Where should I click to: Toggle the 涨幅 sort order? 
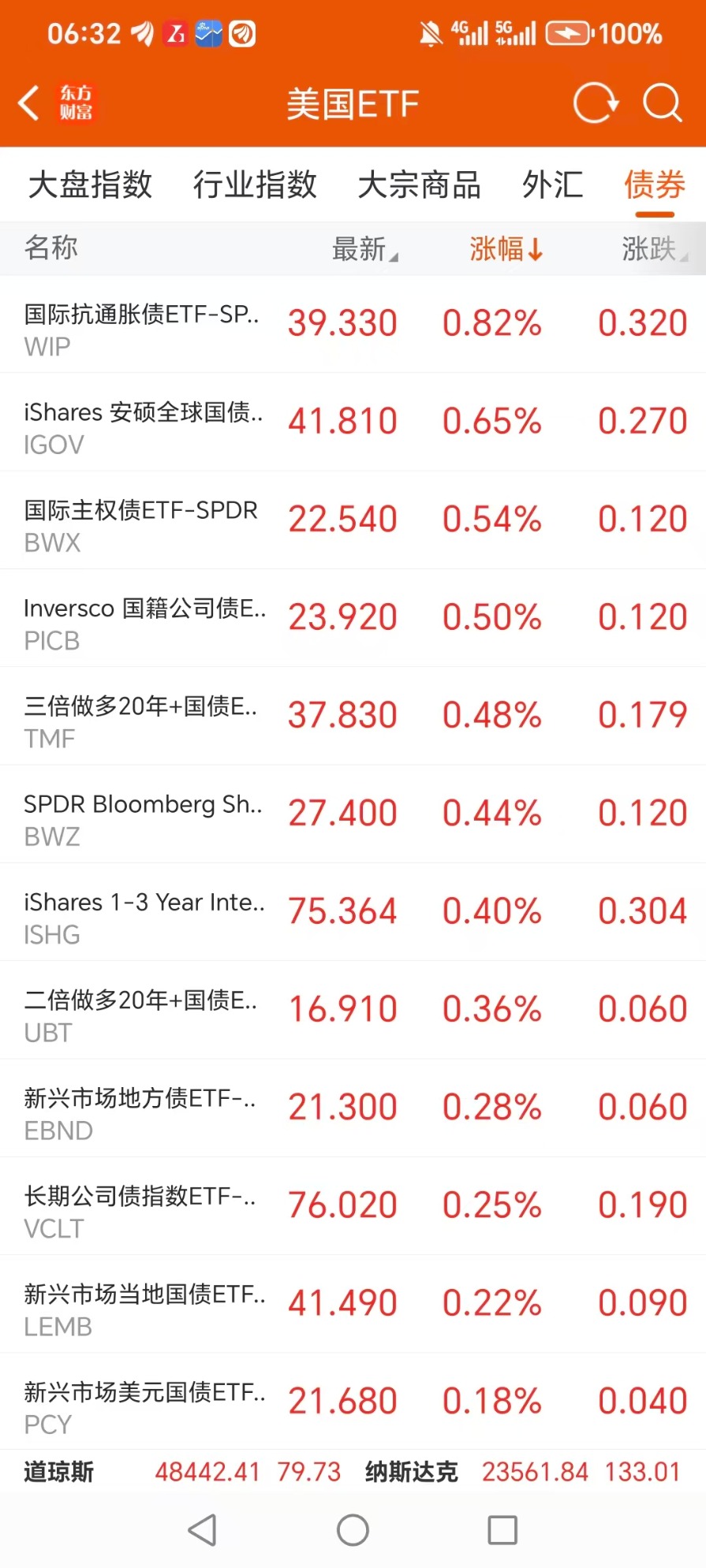506,249
